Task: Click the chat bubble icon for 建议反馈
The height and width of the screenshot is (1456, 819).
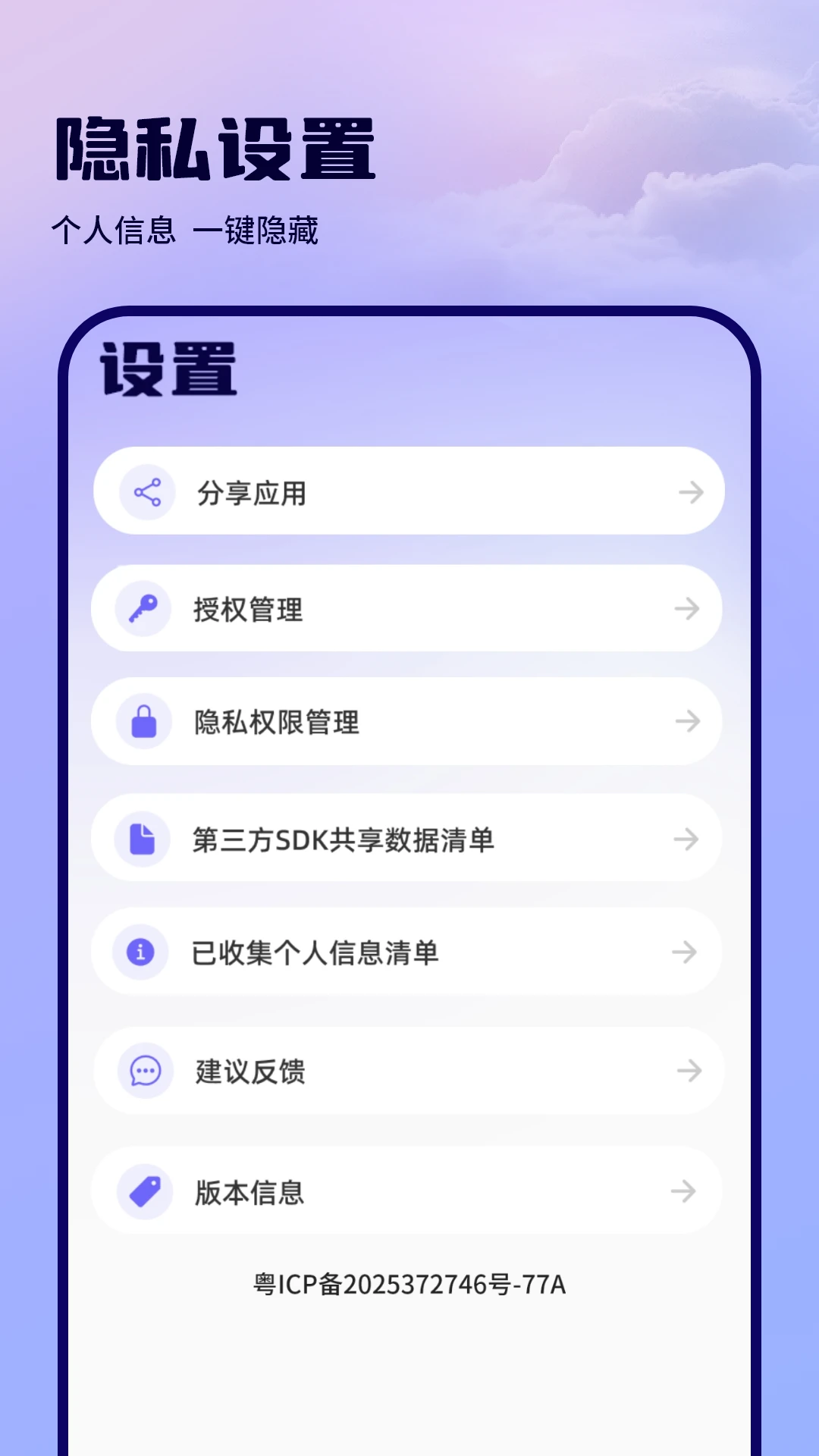Action: point(144,1071)
